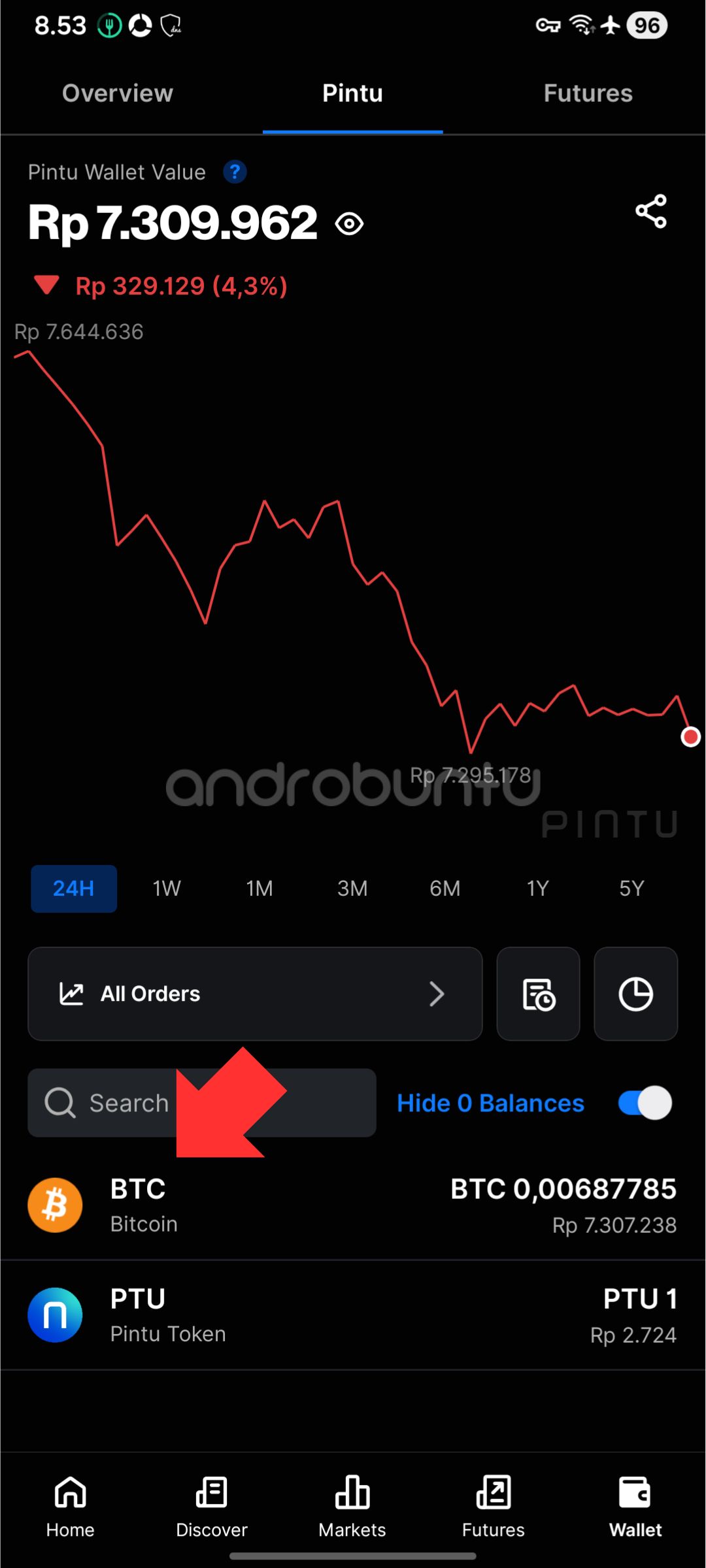Tap the Search field
706x1568 pixels.
tap(118, 1103)
